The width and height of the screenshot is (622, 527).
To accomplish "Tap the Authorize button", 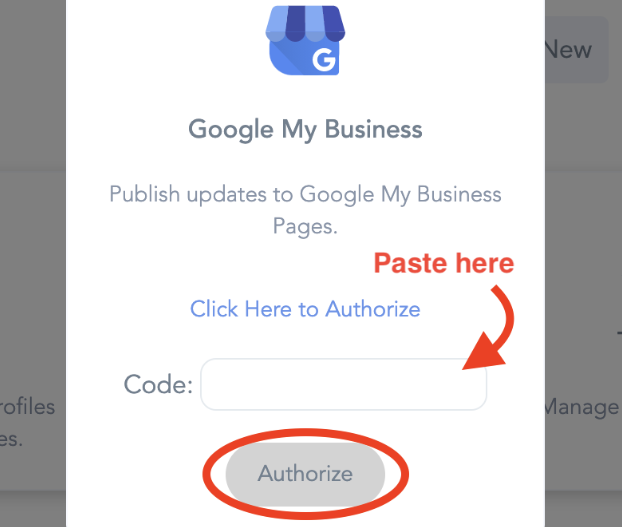I will (305, 473).
